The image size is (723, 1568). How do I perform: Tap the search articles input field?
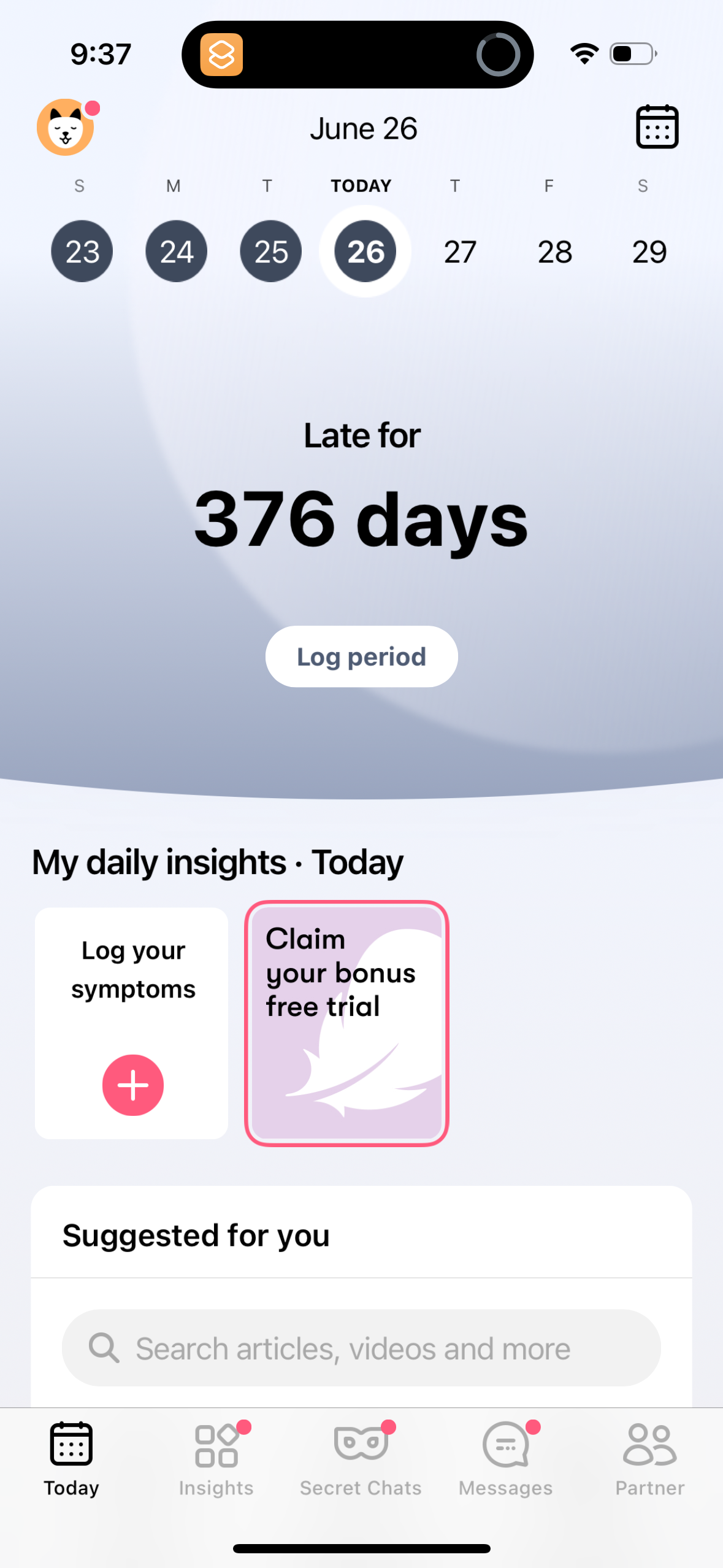click(361, 1348)
